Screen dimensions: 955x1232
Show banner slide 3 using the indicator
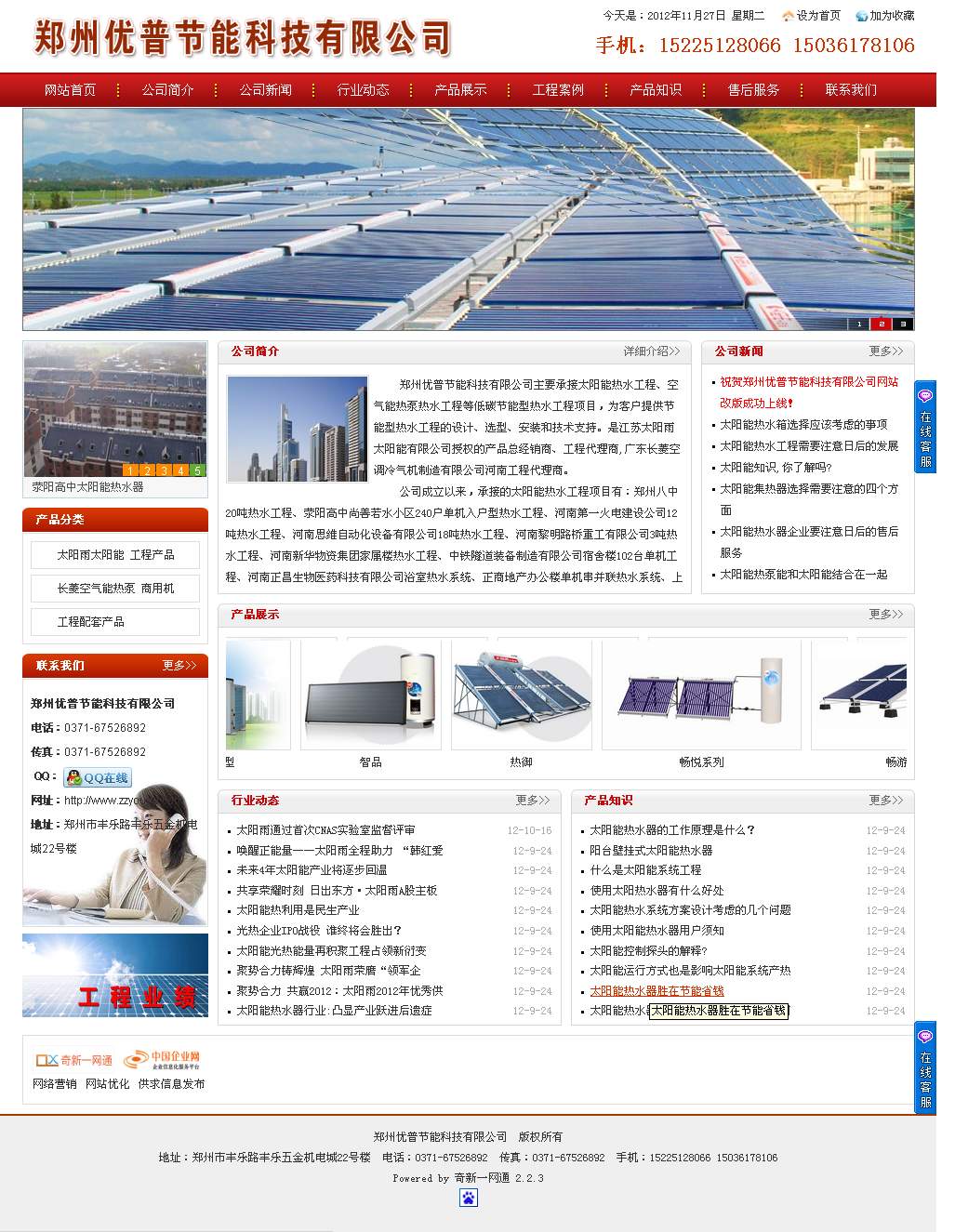[x=903, y=325]
